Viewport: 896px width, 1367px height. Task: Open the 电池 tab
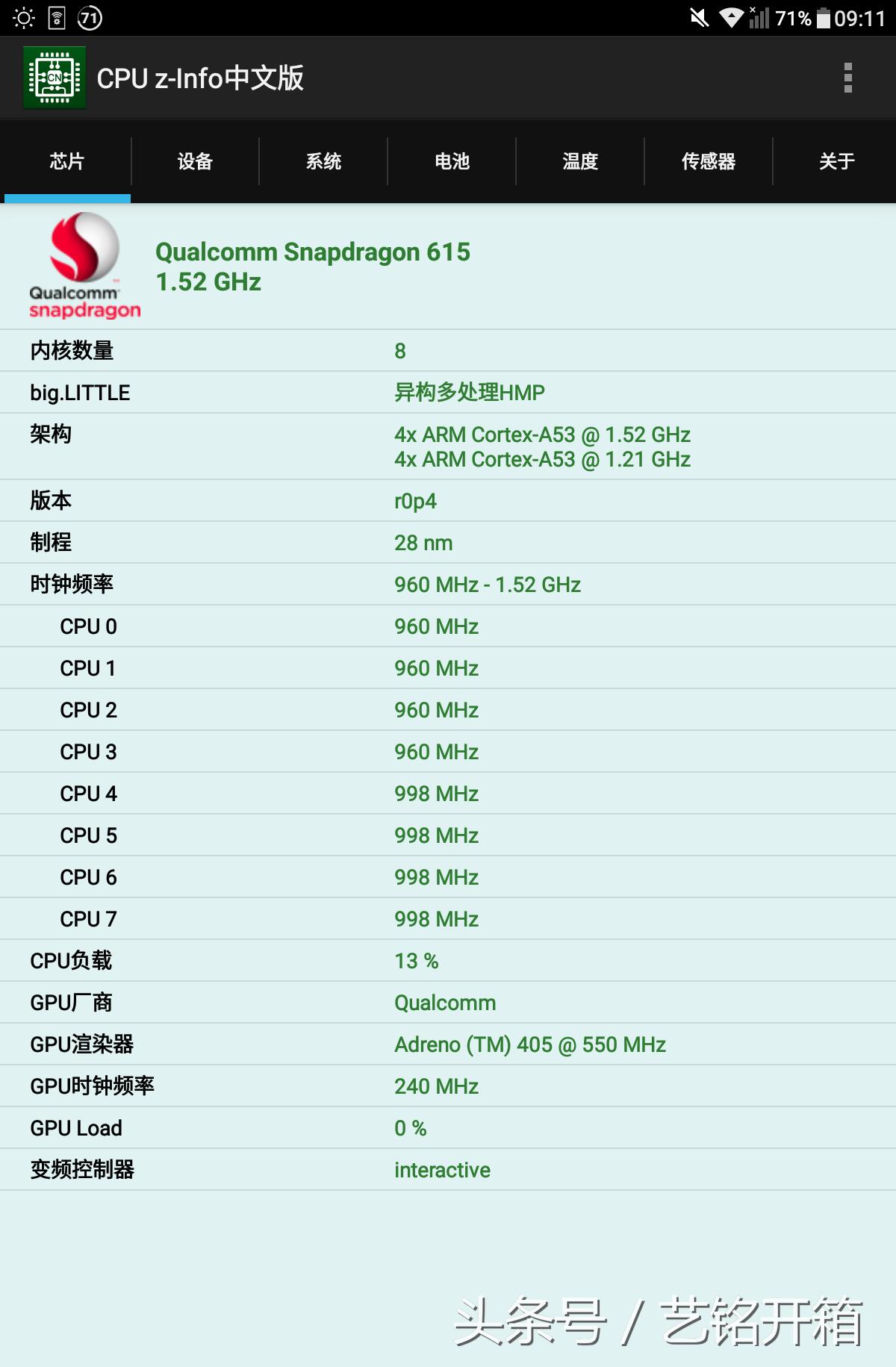pos(449,161)
